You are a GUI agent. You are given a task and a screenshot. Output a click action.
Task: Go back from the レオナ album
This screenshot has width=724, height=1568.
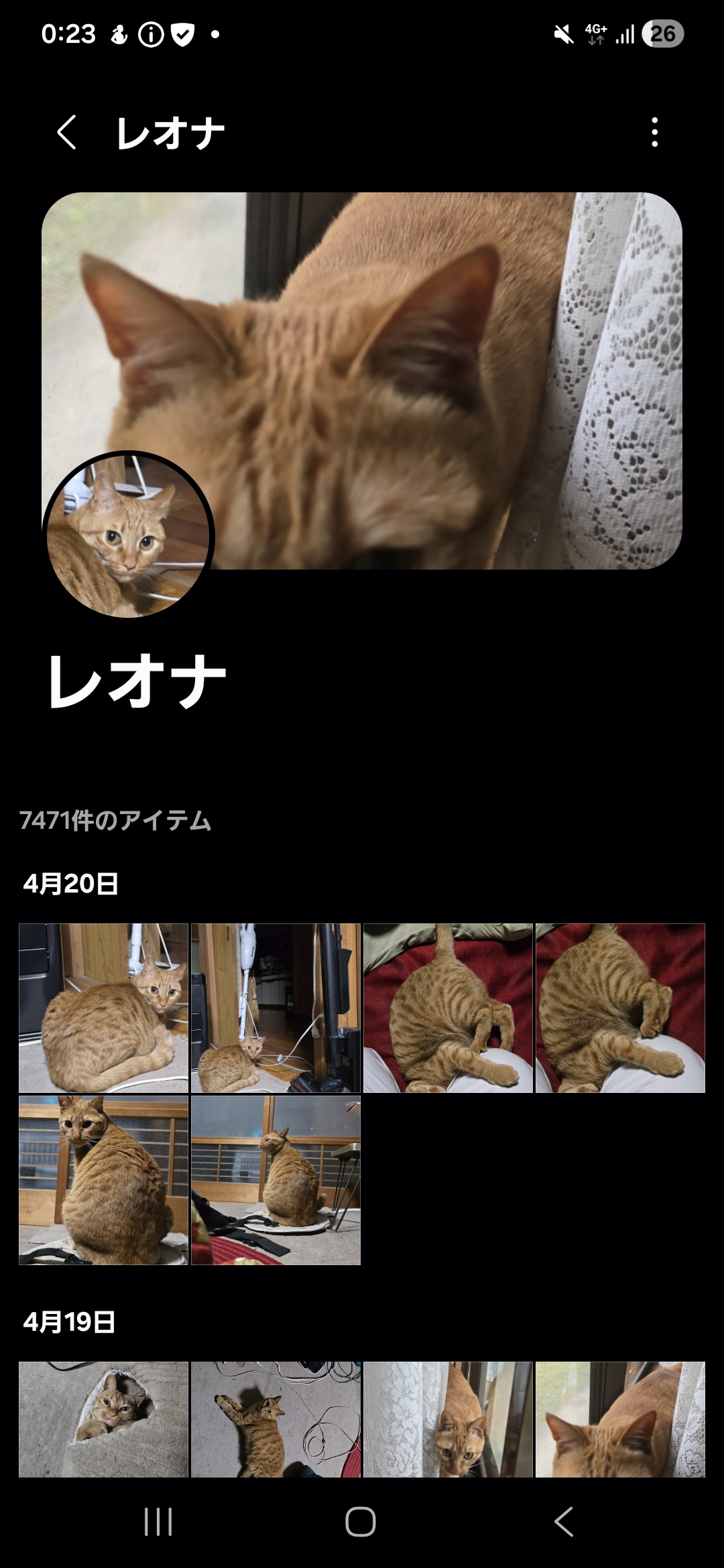pyautogui.click(x=66, y=132)
